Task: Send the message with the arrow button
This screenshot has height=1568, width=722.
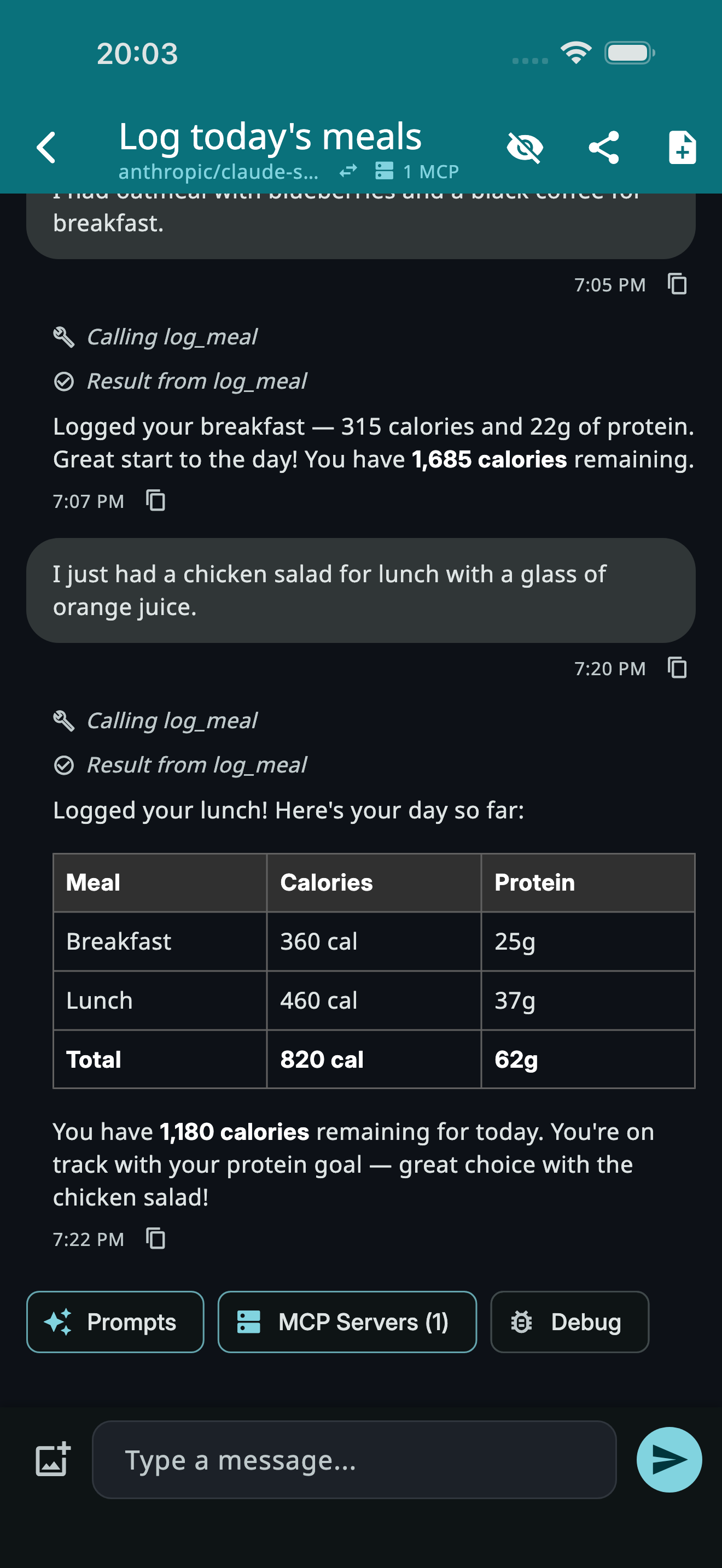Action: pos(668,1459)
